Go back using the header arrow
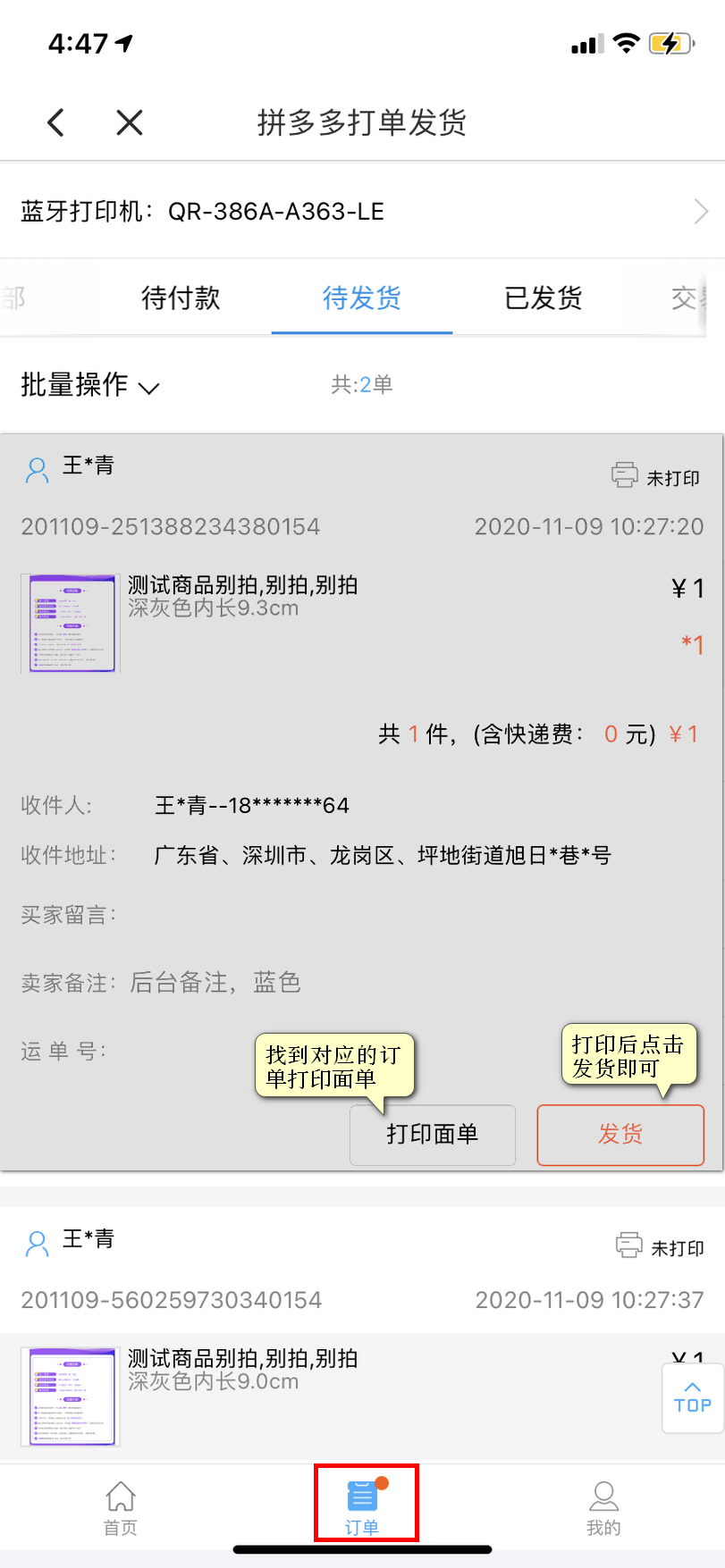 (56, 122)
